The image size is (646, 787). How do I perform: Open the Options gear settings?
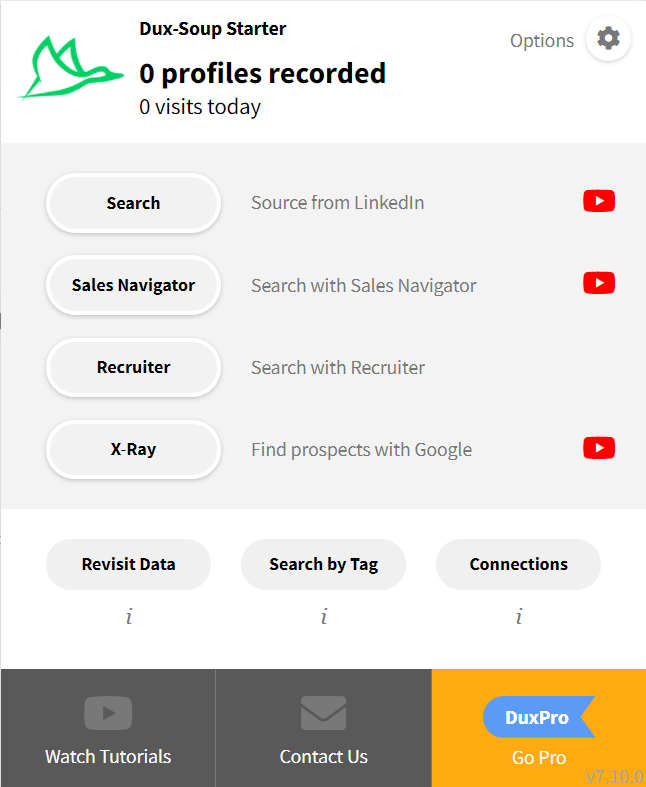[x=608, y=40]
